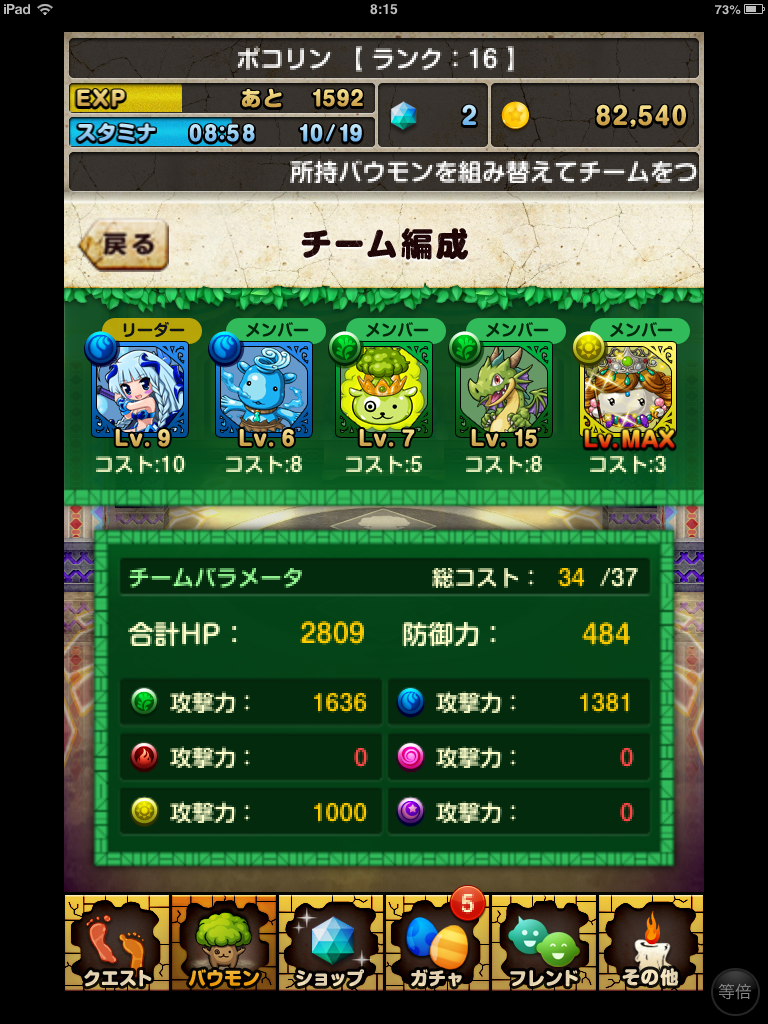
Task: Select the blue member monster at Lv. 6
Action: [264, 391]
